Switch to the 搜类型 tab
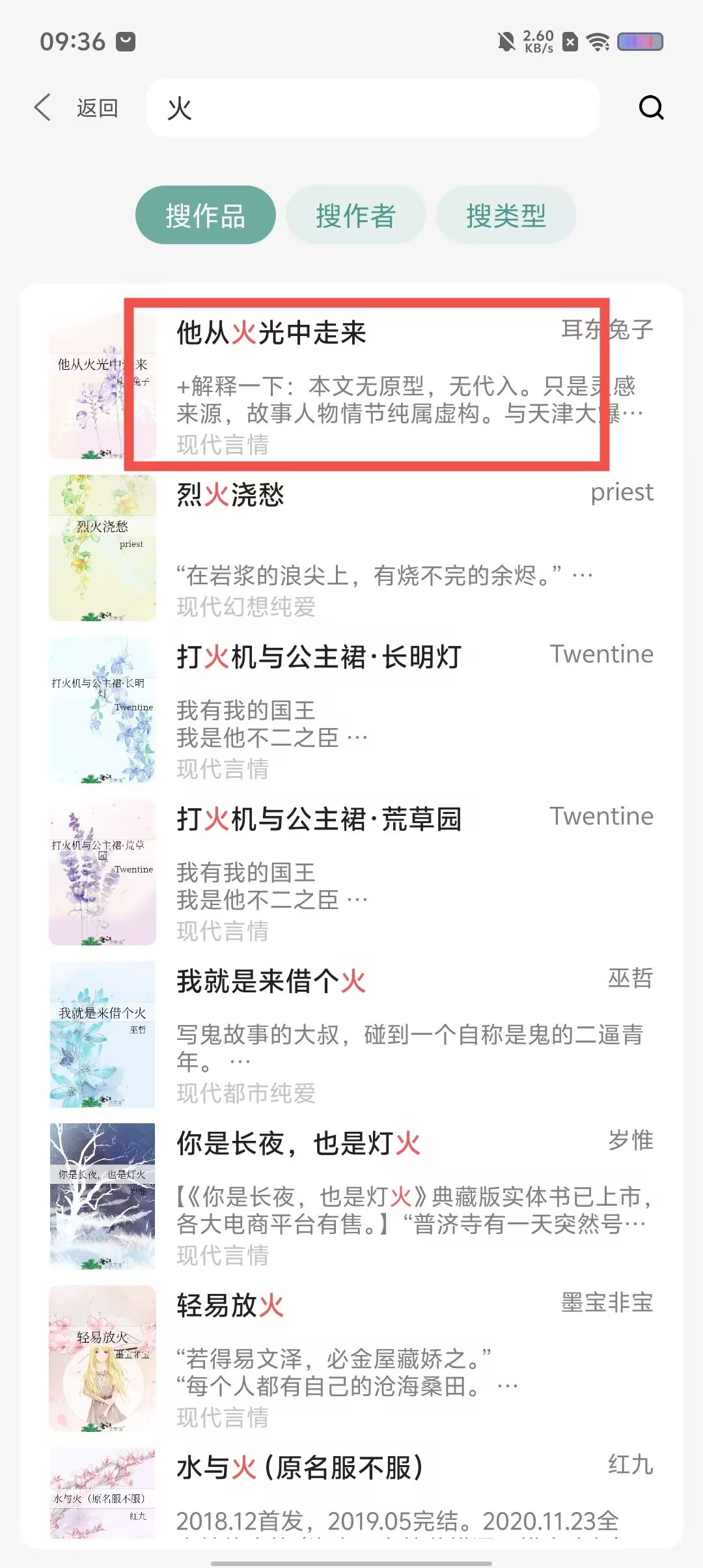This screenshot has width=703, height=1568. 506,216
